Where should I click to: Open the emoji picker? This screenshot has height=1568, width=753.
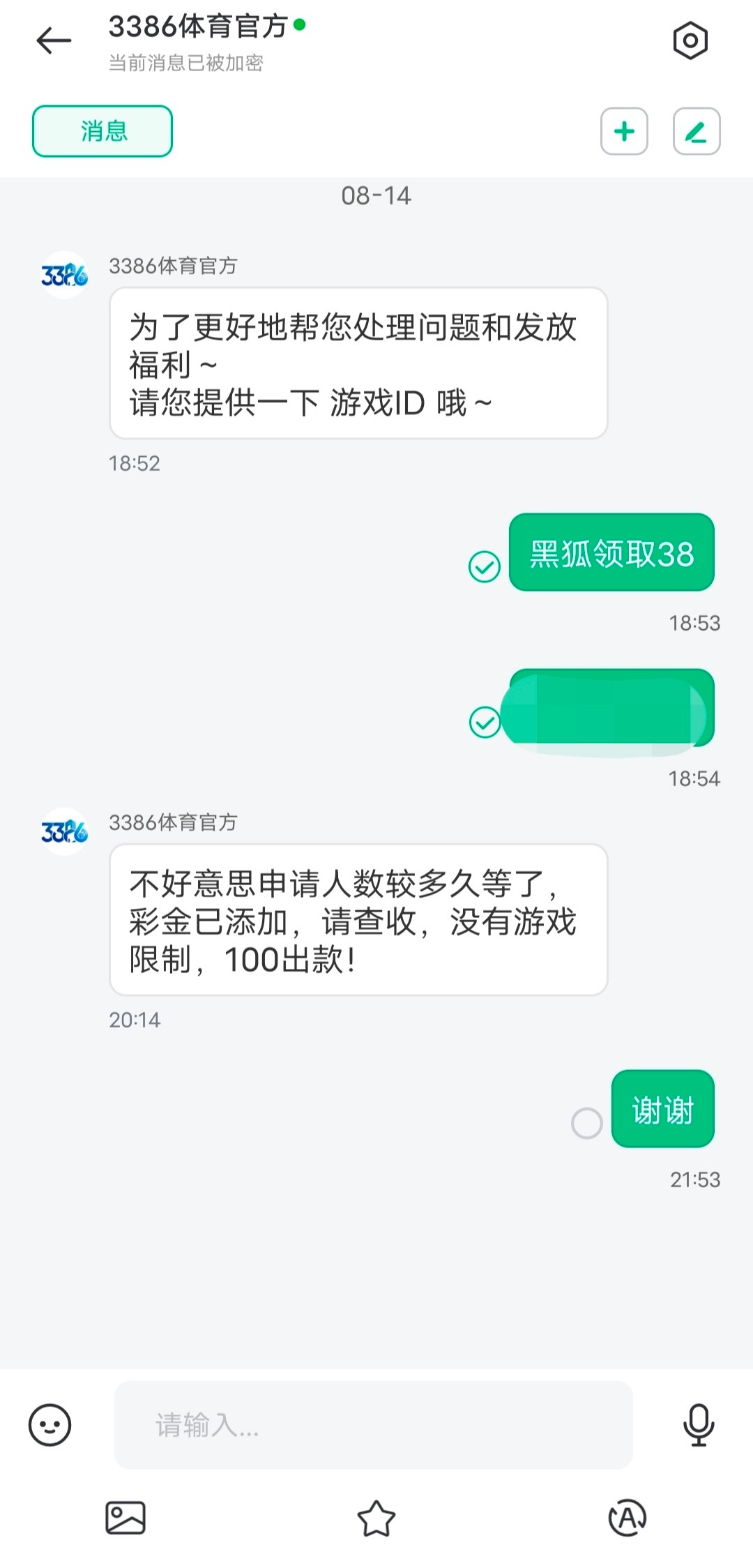tap(50, 1424)
